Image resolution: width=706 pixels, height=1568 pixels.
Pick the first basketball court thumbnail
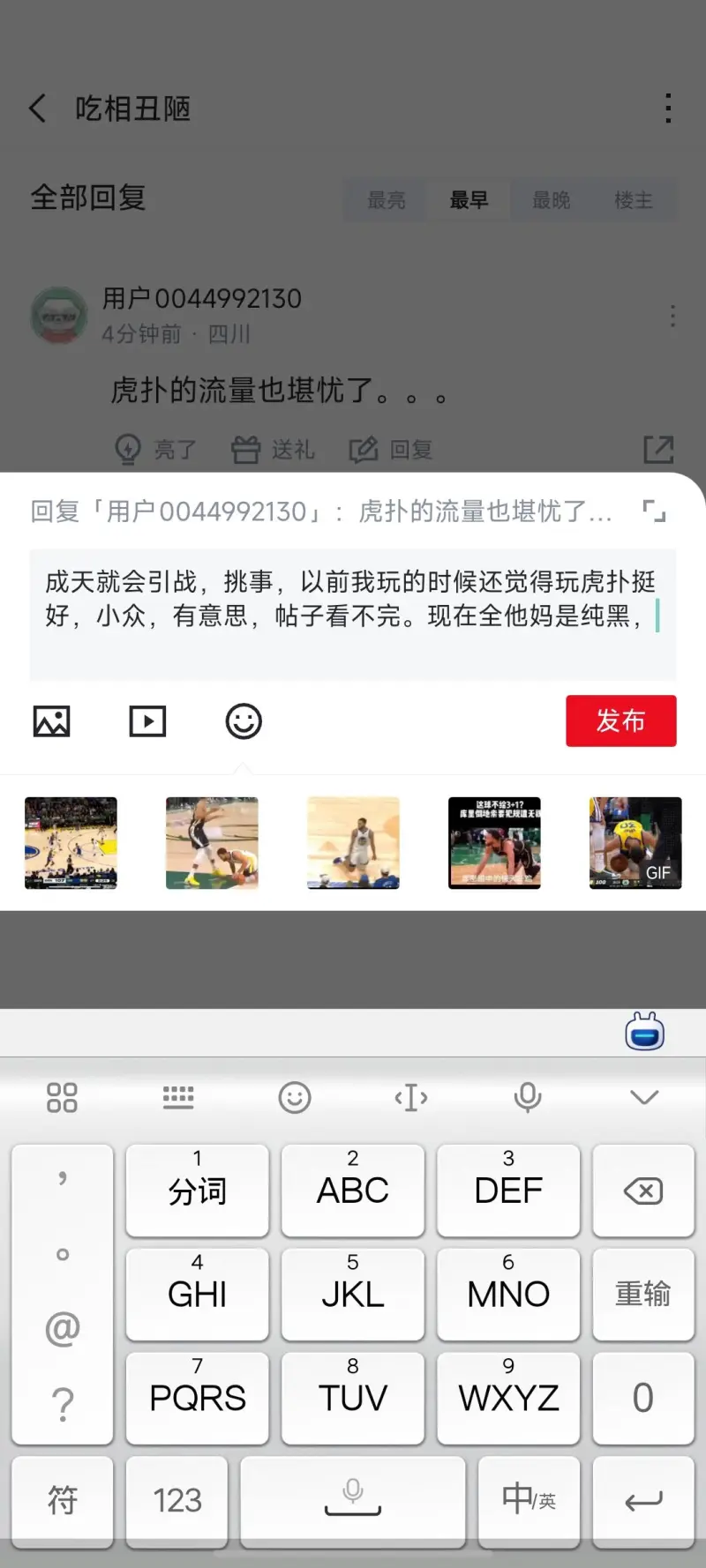pos(71,843)
